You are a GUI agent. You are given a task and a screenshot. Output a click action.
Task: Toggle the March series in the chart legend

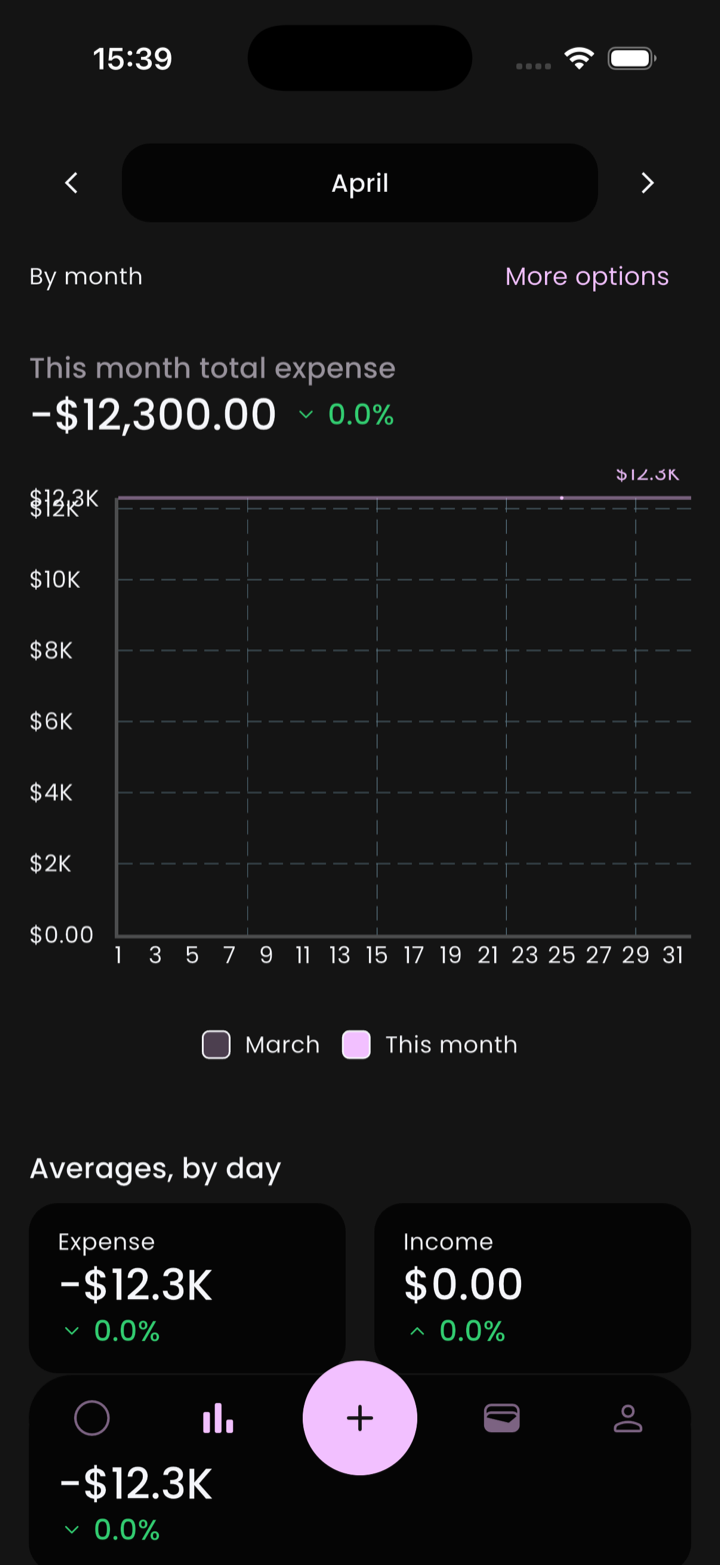(x=260, y=1044)
